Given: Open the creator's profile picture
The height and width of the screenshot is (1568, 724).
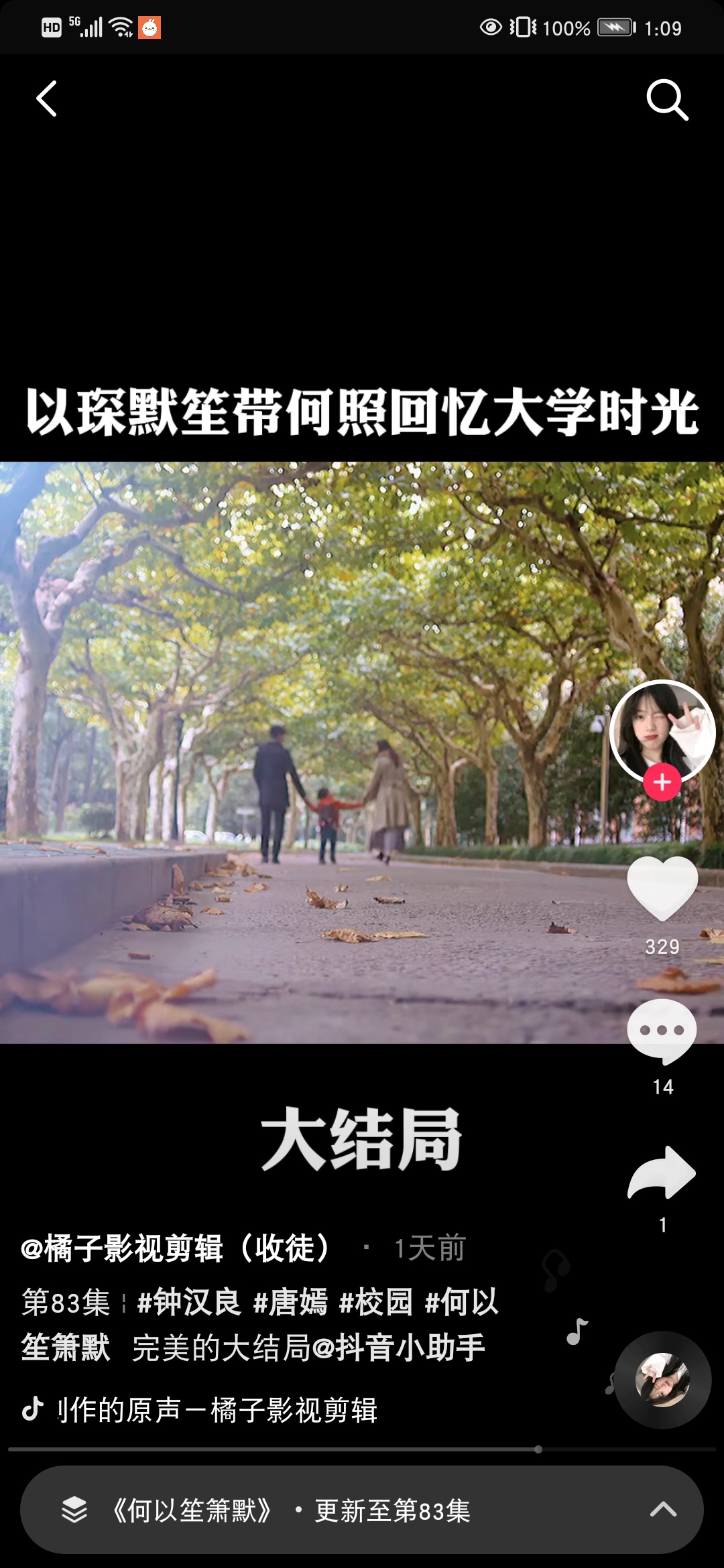Looking at the screenshot, I should [x=662, y=730].
